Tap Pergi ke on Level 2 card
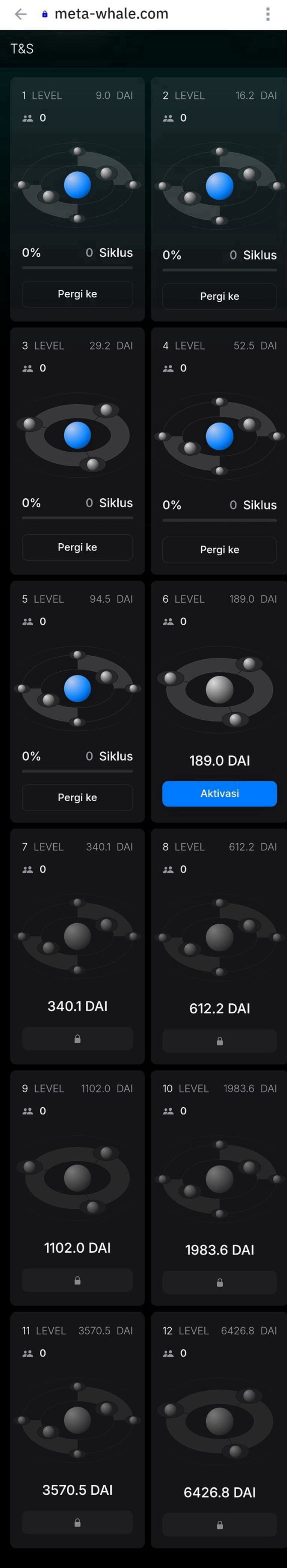Image resolution: width=287 pixels, height=1568 pixels. [x=219, y=296]
